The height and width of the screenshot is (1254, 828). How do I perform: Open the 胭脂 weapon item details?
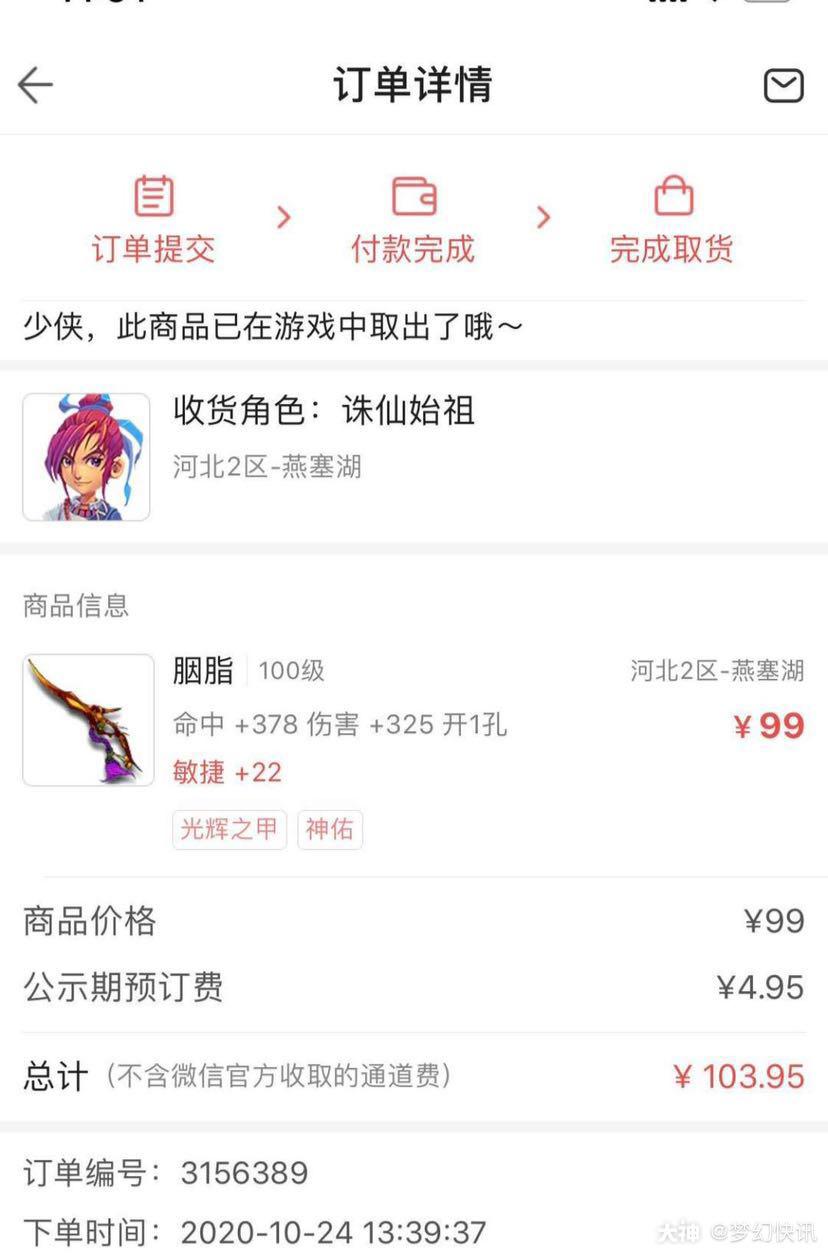point(88,720)
